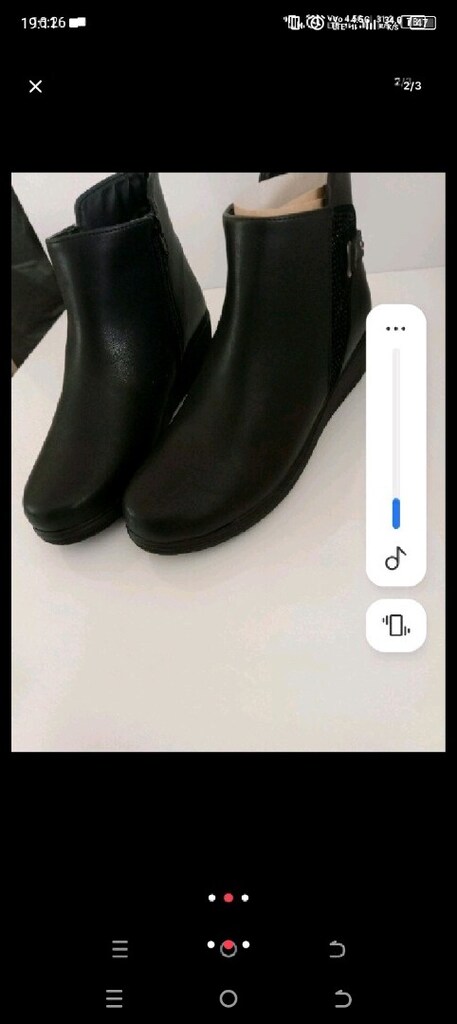The width and height of the screenshot is (457, 1024).
Task: Mute media sound with the music note icon
Action: (396, 558)
